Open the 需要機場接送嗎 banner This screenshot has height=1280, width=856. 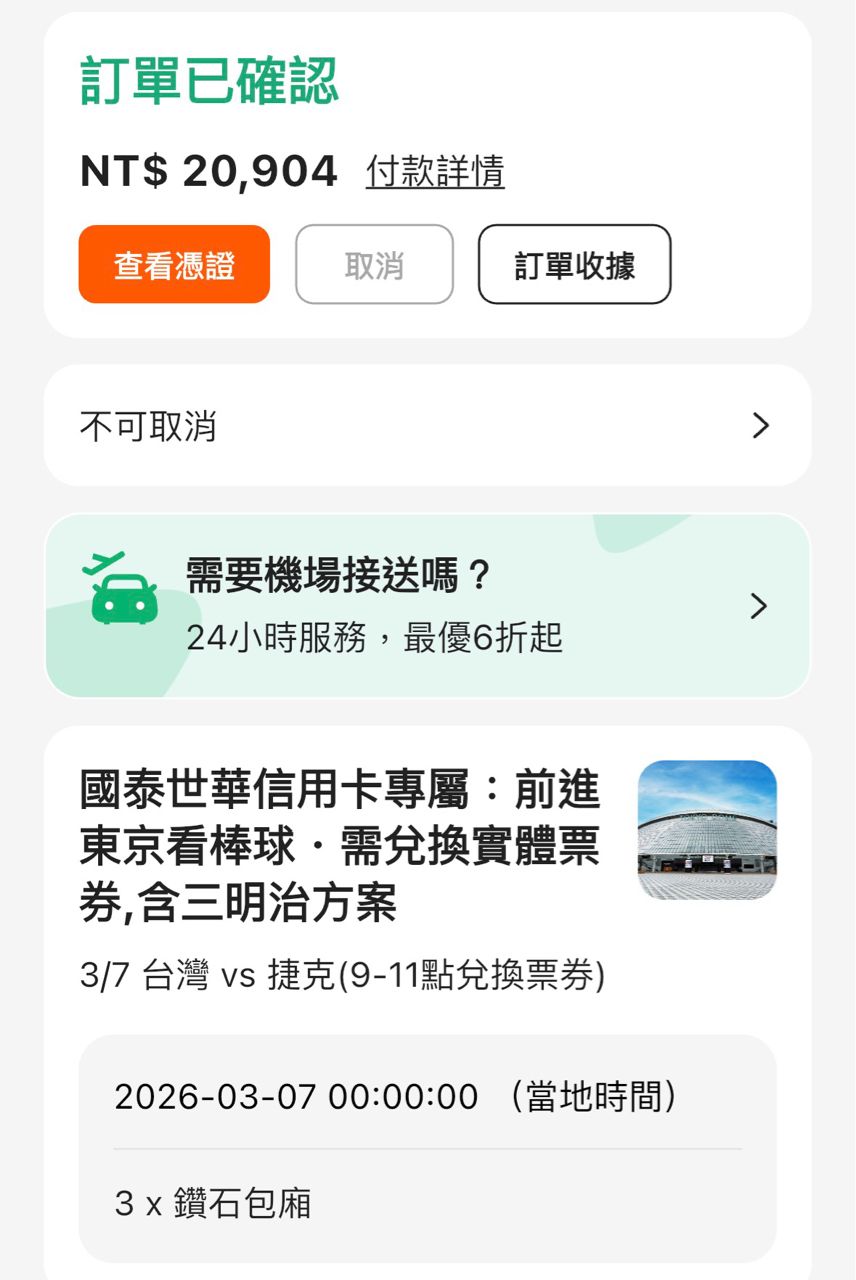427,606
